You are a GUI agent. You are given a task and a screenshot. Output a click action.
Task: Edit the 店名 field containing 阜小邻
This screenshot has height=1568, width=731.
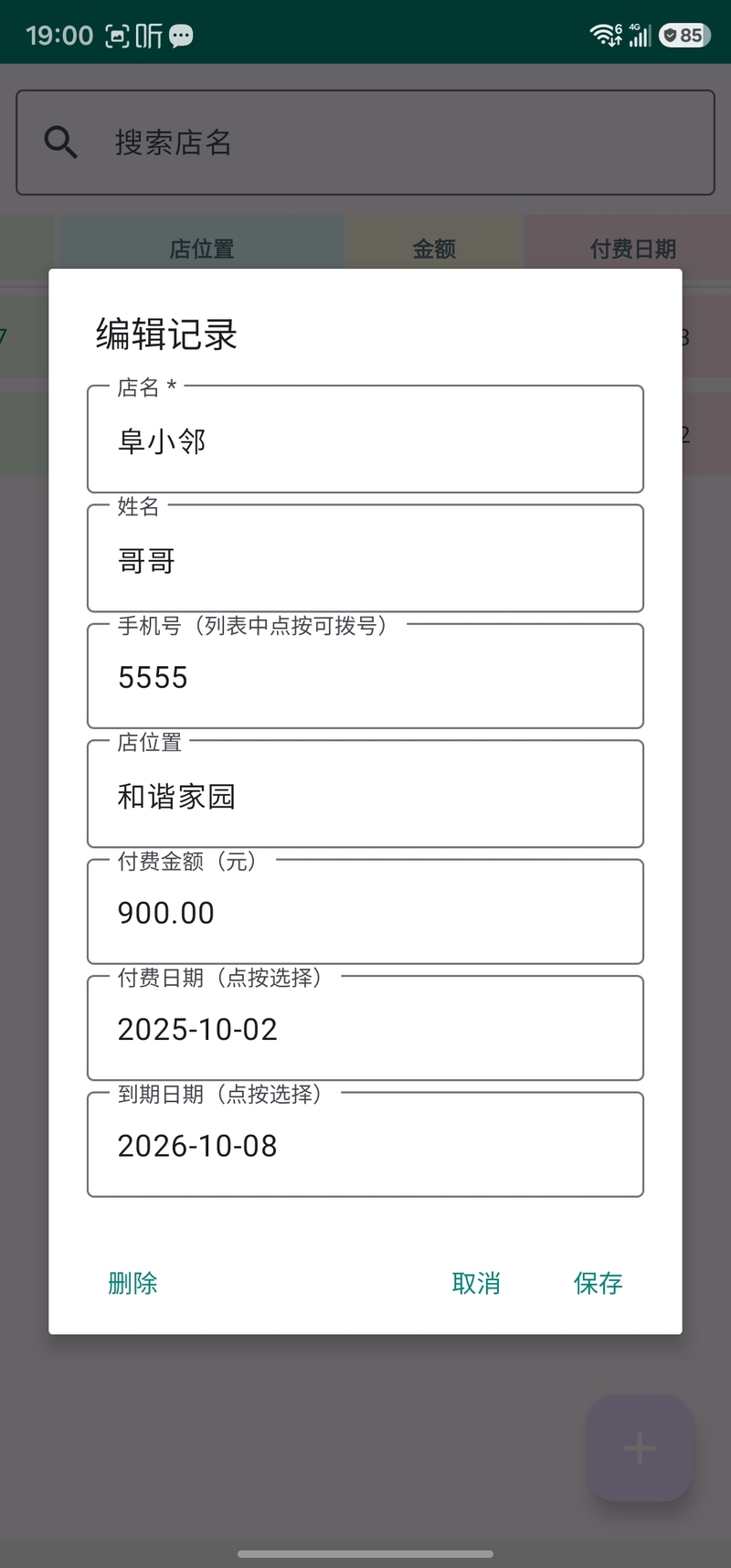point(365,440)
